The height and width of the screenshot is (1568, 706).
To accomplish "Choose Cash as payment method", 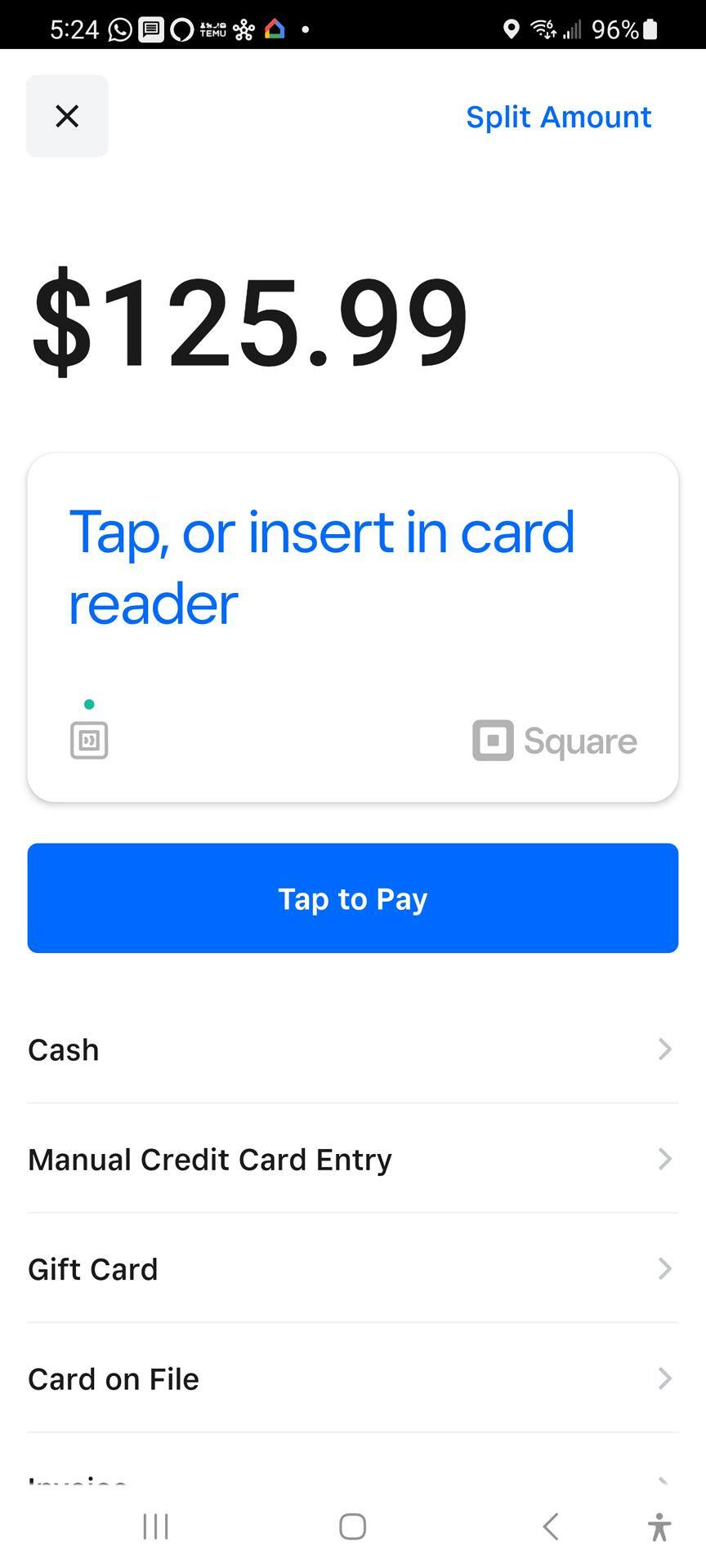I will 353,1049.
